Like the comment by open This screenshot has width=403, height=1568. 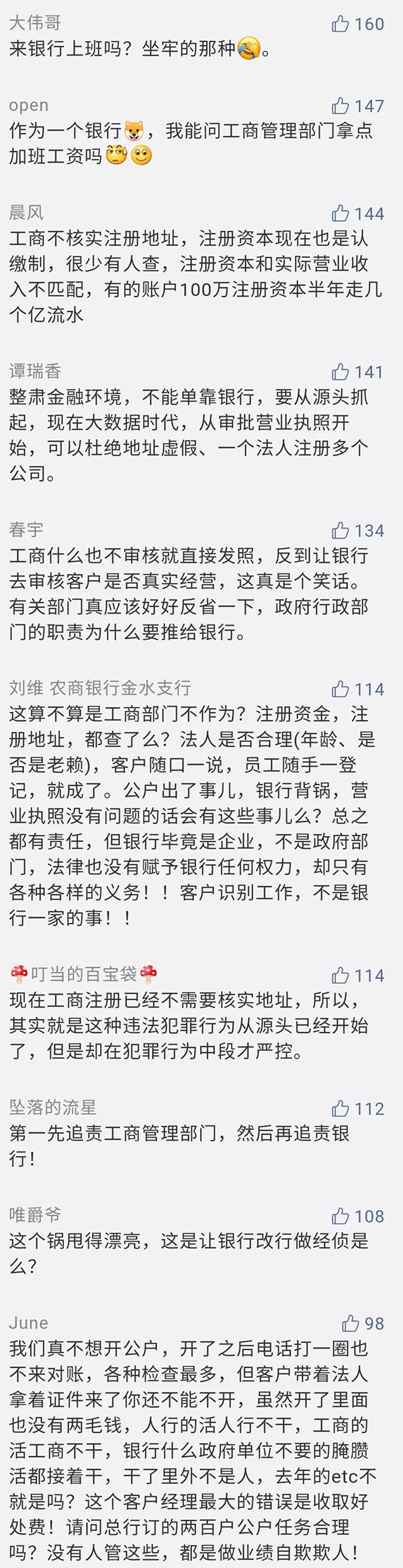(x=341, y=106)
